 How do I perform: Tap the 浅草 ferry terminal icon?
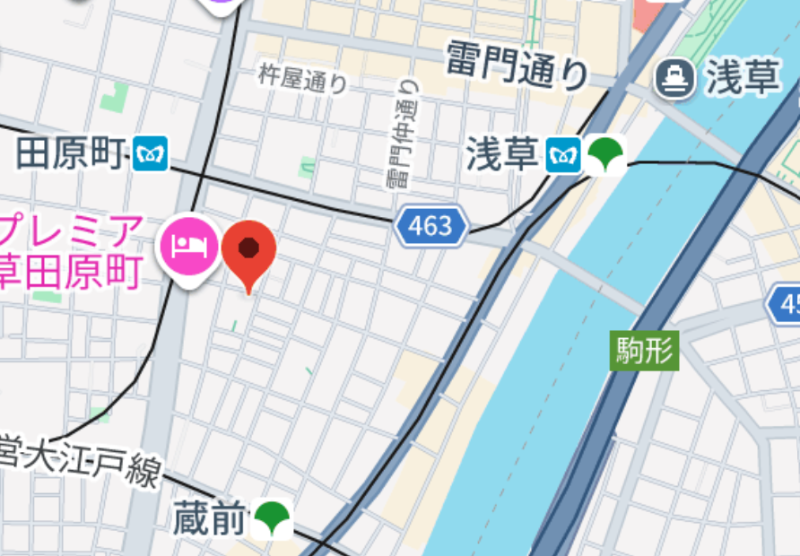(x=677, y=78)
